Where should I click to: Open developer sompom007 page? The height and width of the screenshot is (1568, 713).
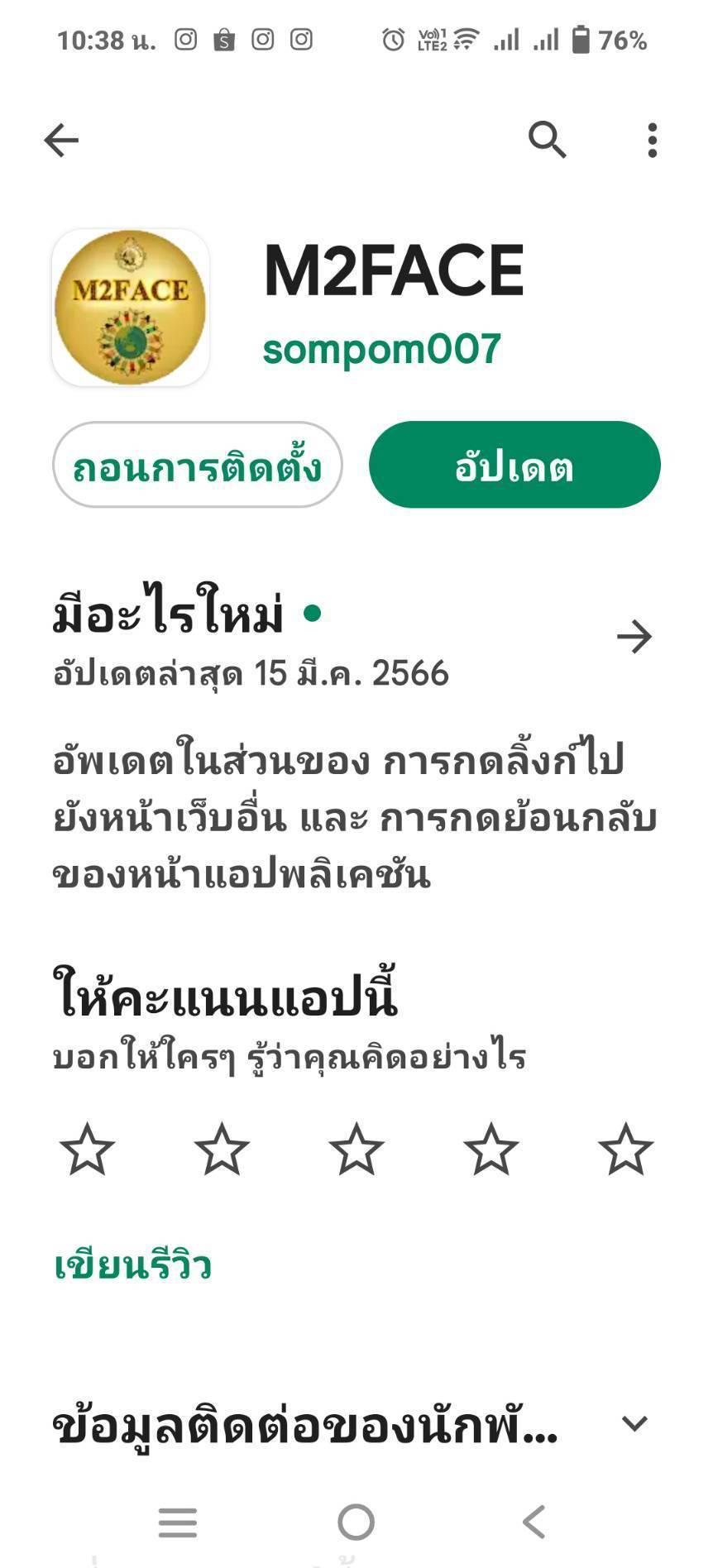[381, 349]
